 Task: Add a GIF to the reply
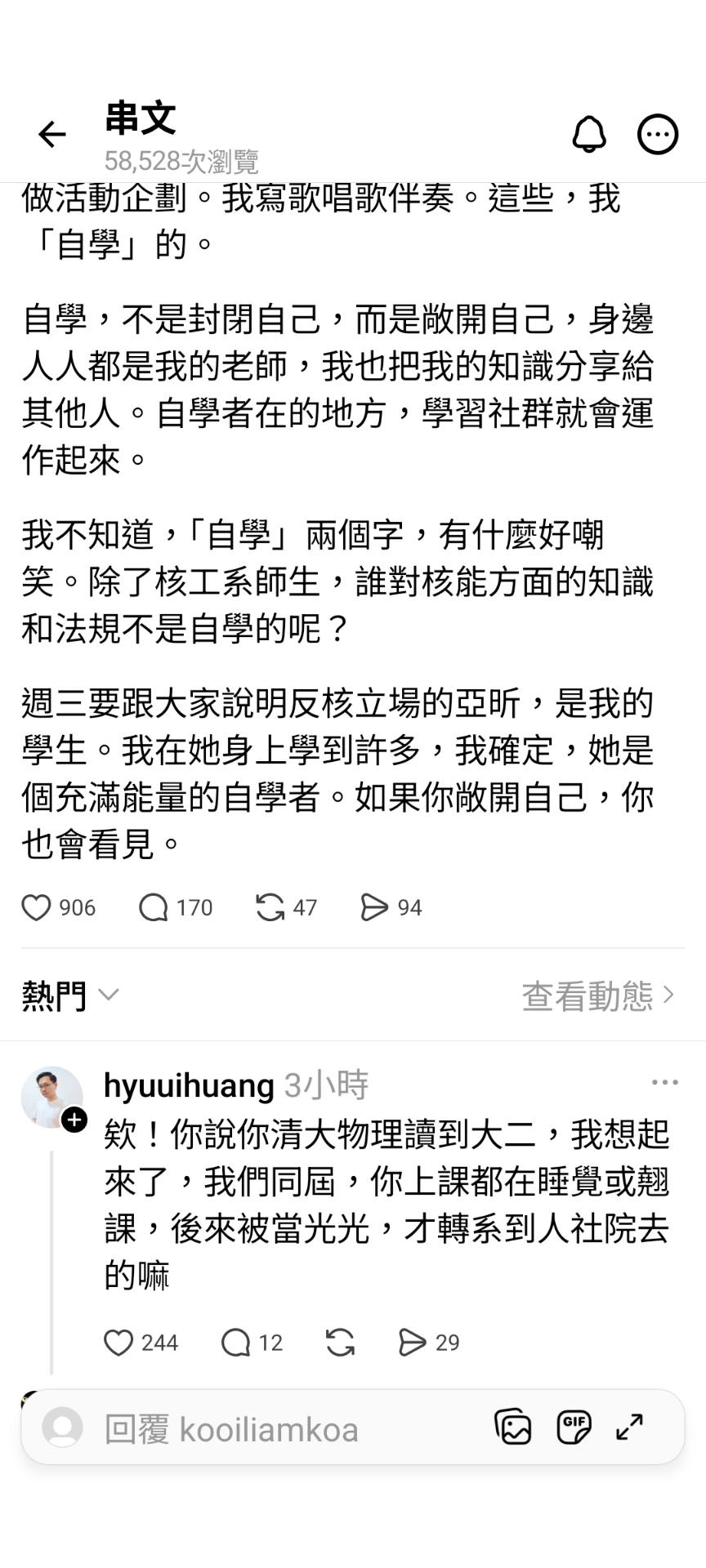(x=574, y=1427)
